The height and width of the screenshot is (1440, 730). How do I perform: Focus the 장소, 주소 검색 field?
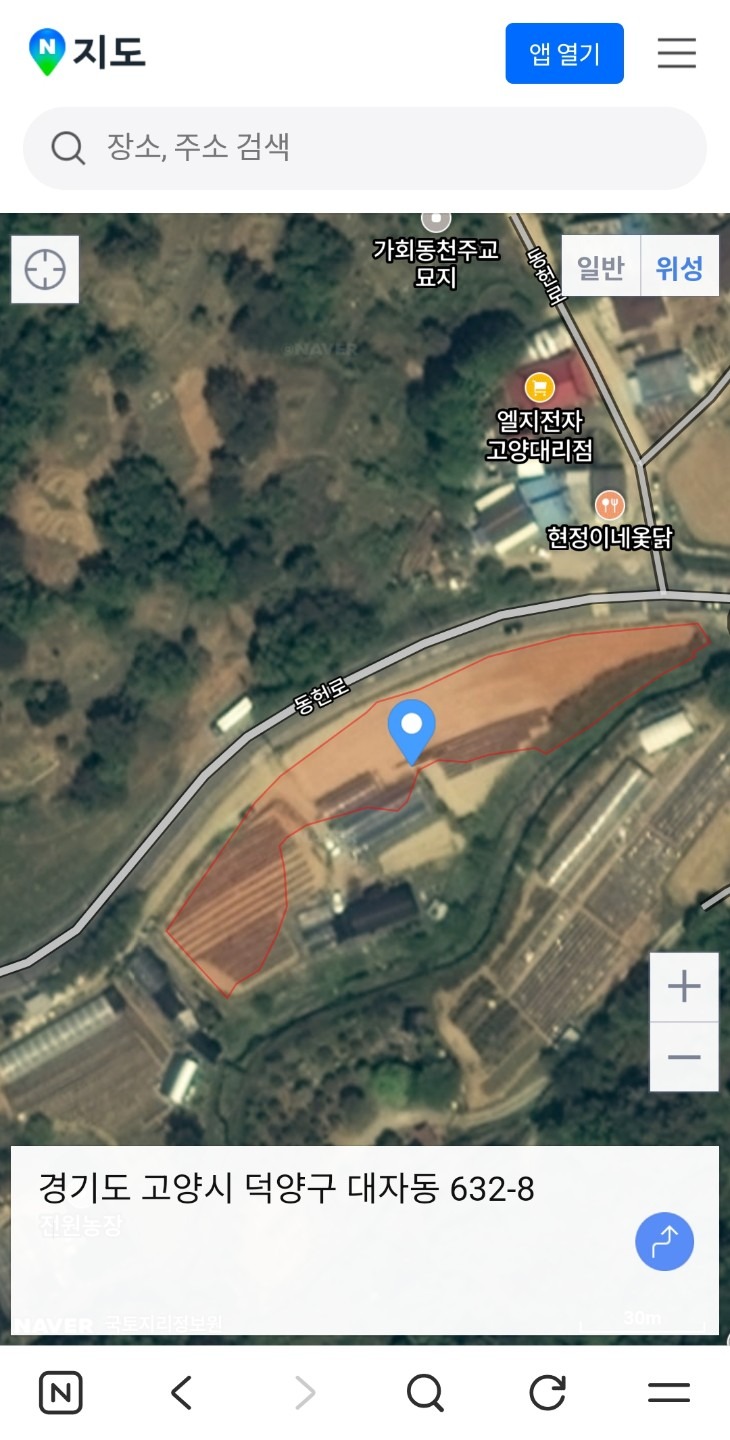(365, 148)
